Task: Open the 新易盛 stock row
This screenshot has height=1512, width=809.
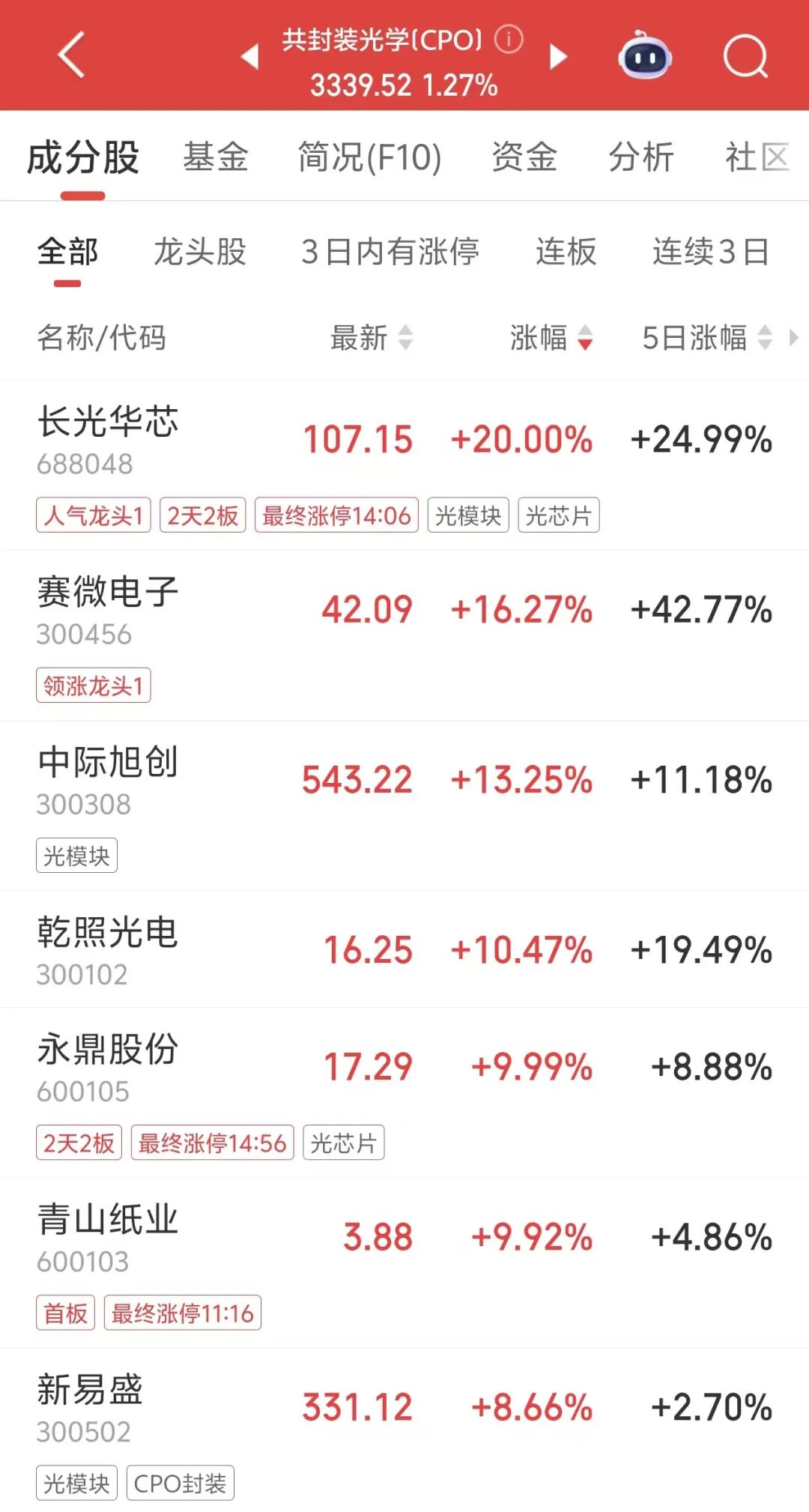Action: (x=404, y=1409)
